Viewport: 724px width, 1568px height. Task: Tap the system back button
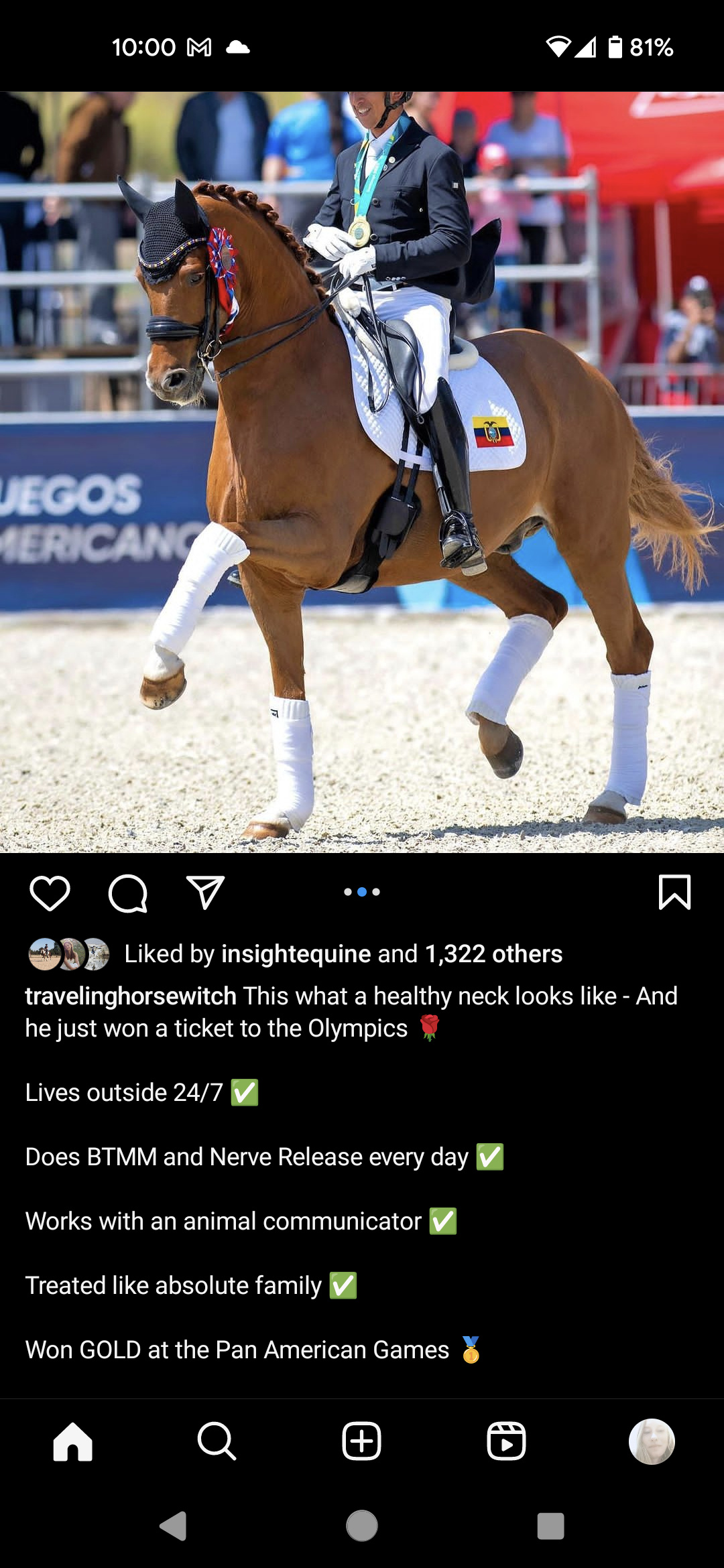point(174,1526)
